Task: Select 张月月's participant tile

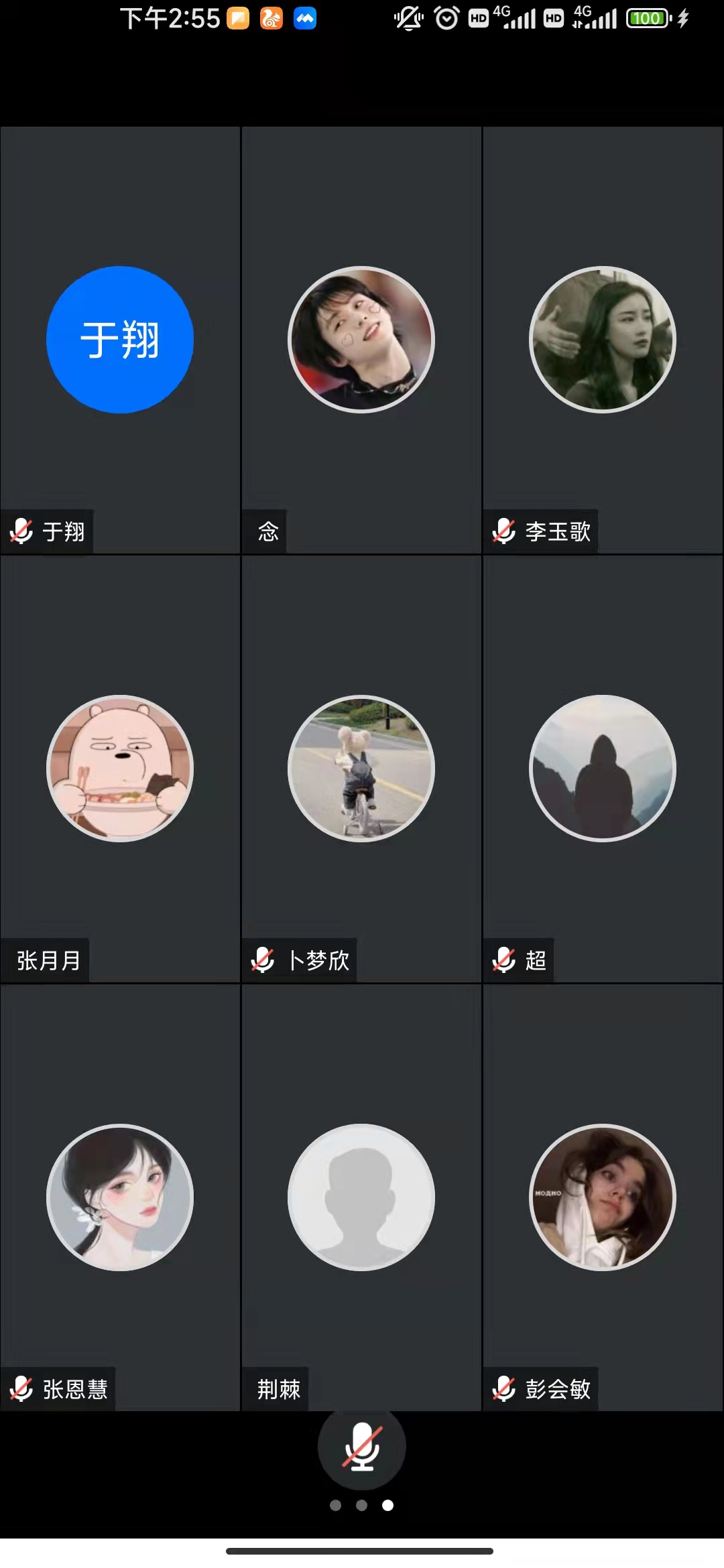Action: coord(120,769)
